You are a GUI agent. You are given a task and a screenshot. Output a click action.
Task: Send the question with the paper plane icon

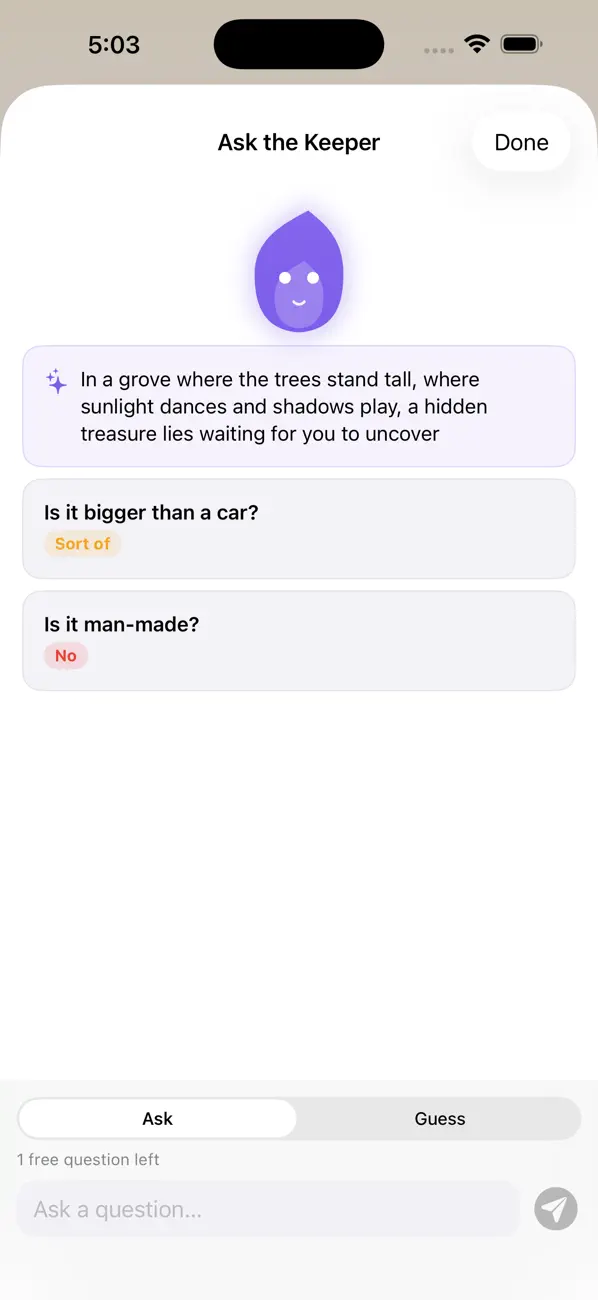(556, 1209)
